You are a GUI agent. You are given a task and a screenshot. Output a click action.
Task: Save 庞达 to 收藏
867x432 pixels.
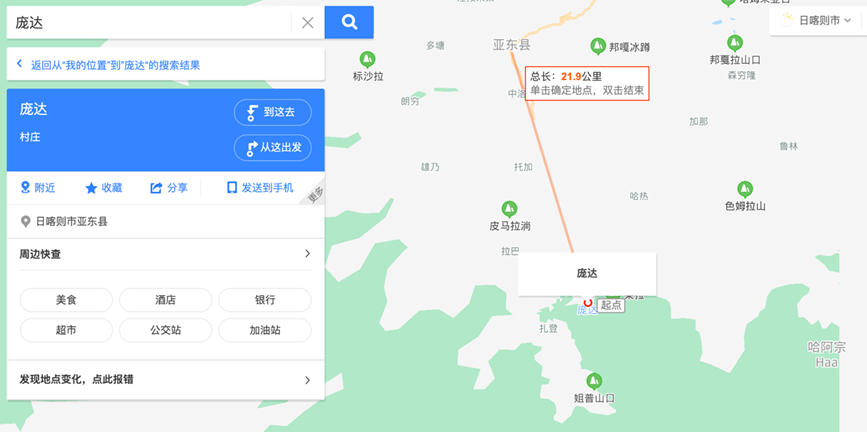pyautogui.click(x=104, y=188)
